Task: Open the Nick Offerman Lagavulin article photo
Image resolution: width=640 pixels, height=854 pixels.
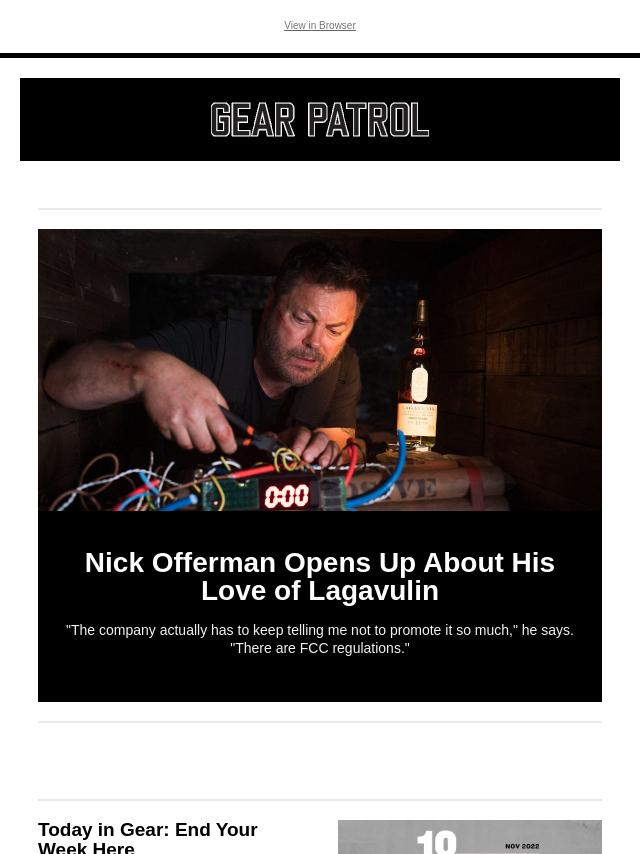Action: pyautogui.click(x=320, y=370)
